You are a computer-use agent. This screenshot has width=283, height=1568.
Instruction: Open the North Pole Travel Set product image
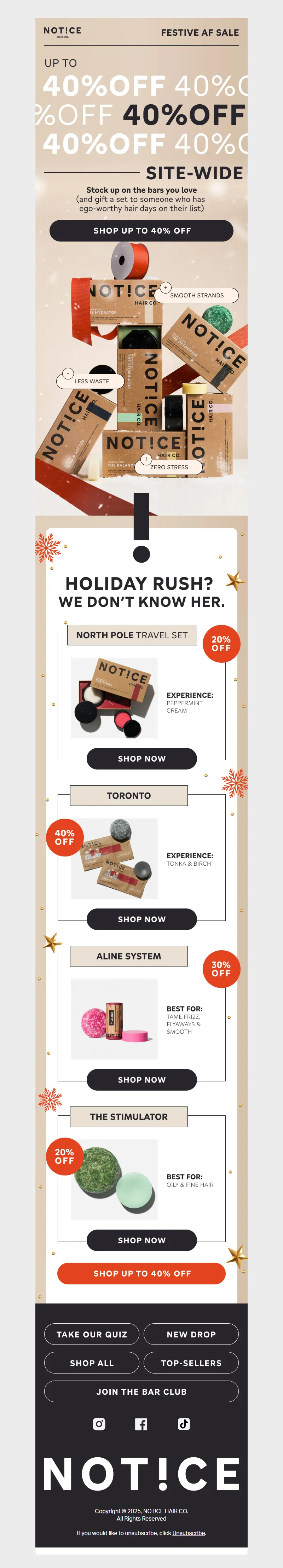114,698
